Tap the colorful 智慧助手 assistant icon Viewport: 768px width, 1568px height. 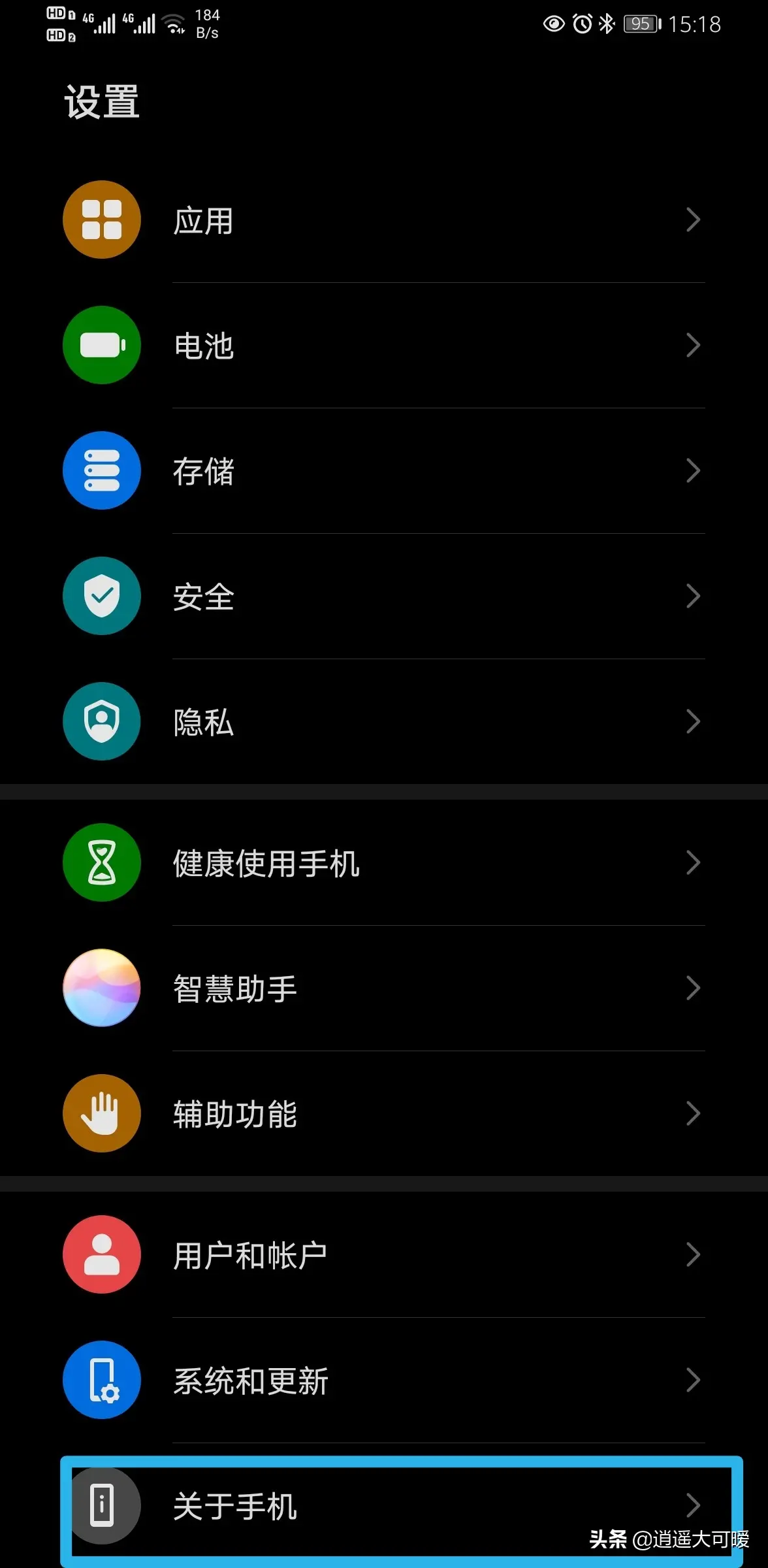(x=101, y=988)
